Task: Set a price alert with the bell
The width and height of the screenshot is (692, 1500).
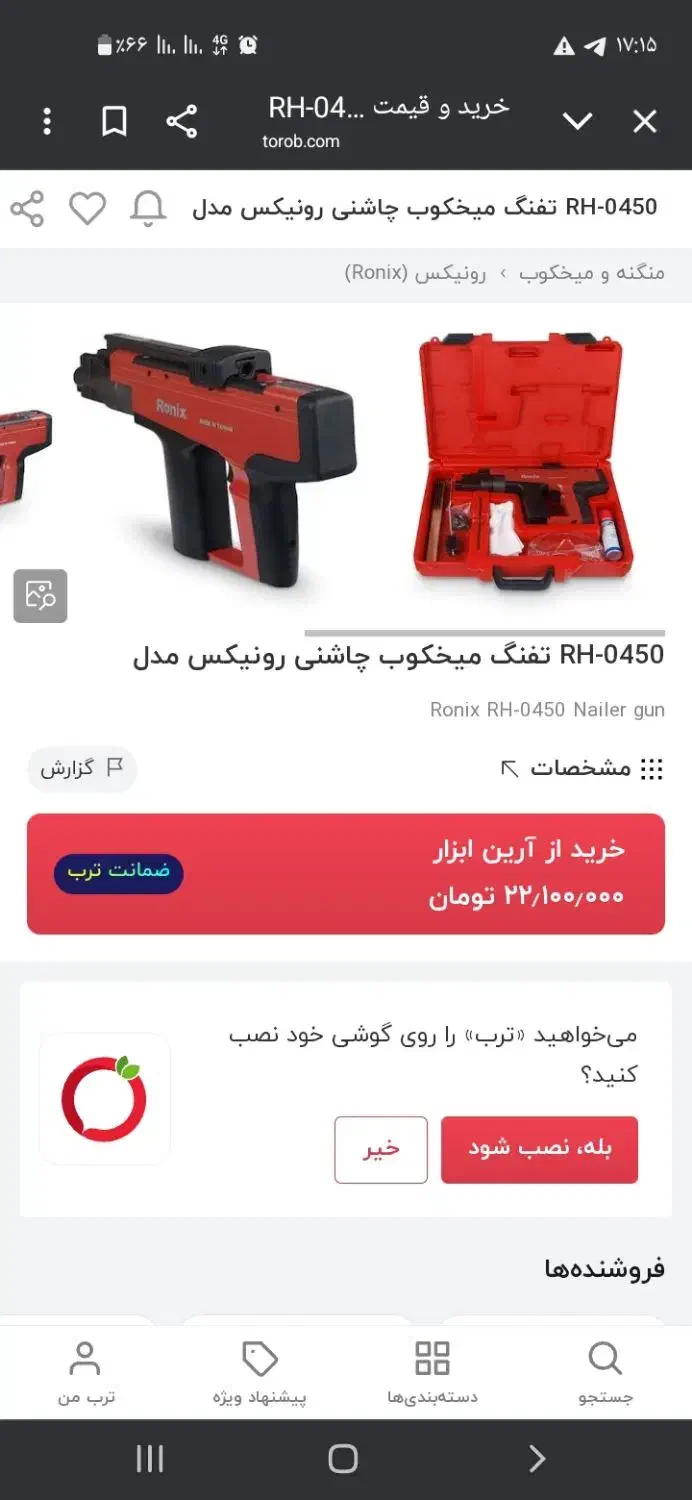Action: pyautogui.click(x=148, y=208)
